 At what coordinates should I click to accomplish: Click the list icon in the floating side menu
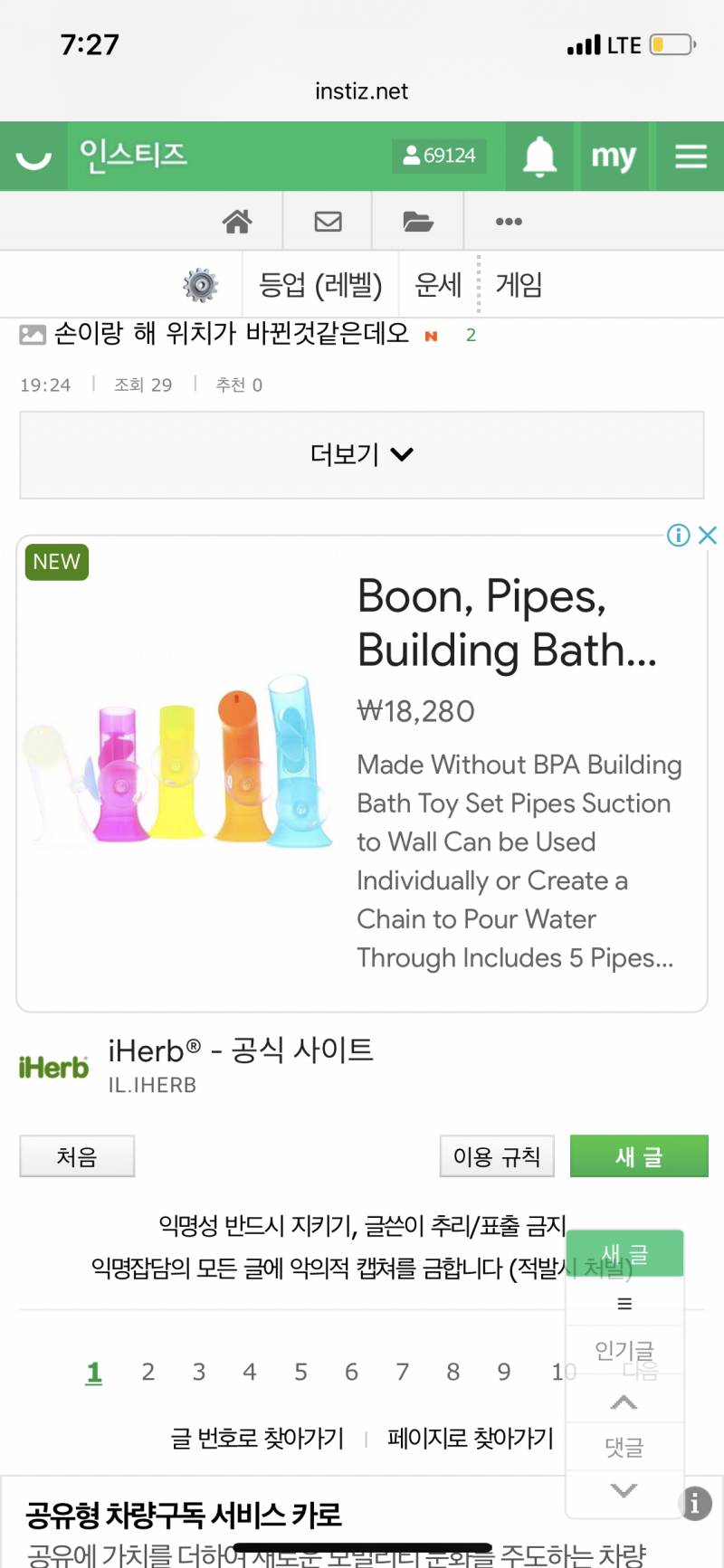tap(624, 1303)
